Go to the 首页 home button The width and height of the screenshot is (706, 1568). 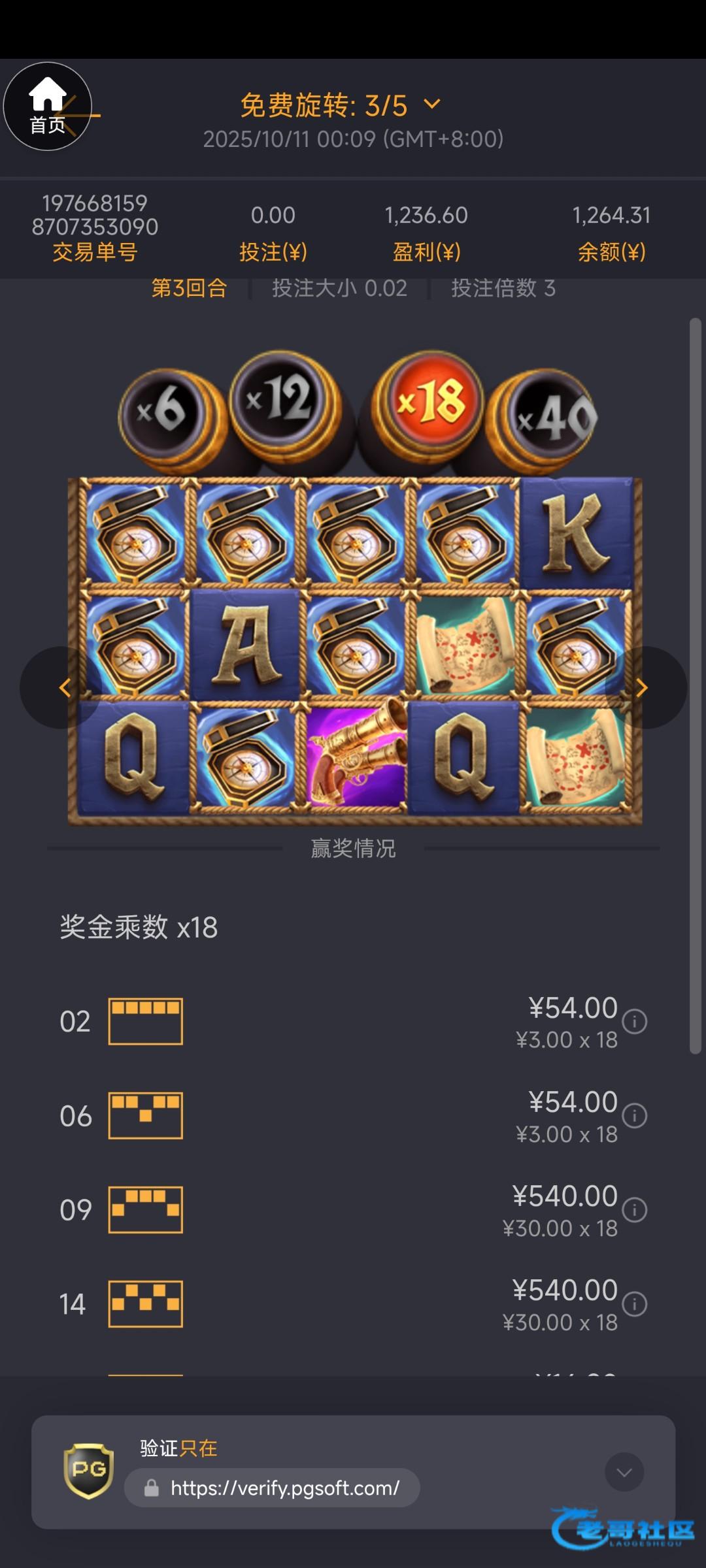(48, 106)
